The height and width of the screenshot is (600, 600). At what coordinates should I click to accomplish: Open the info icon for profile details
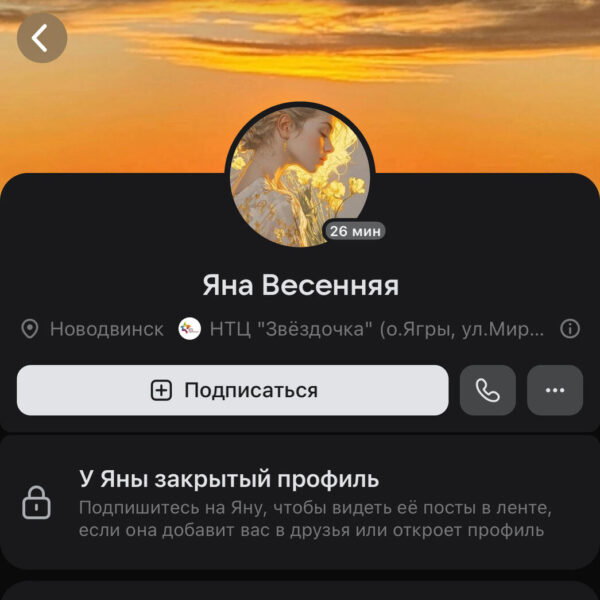(x=570, y=329)
